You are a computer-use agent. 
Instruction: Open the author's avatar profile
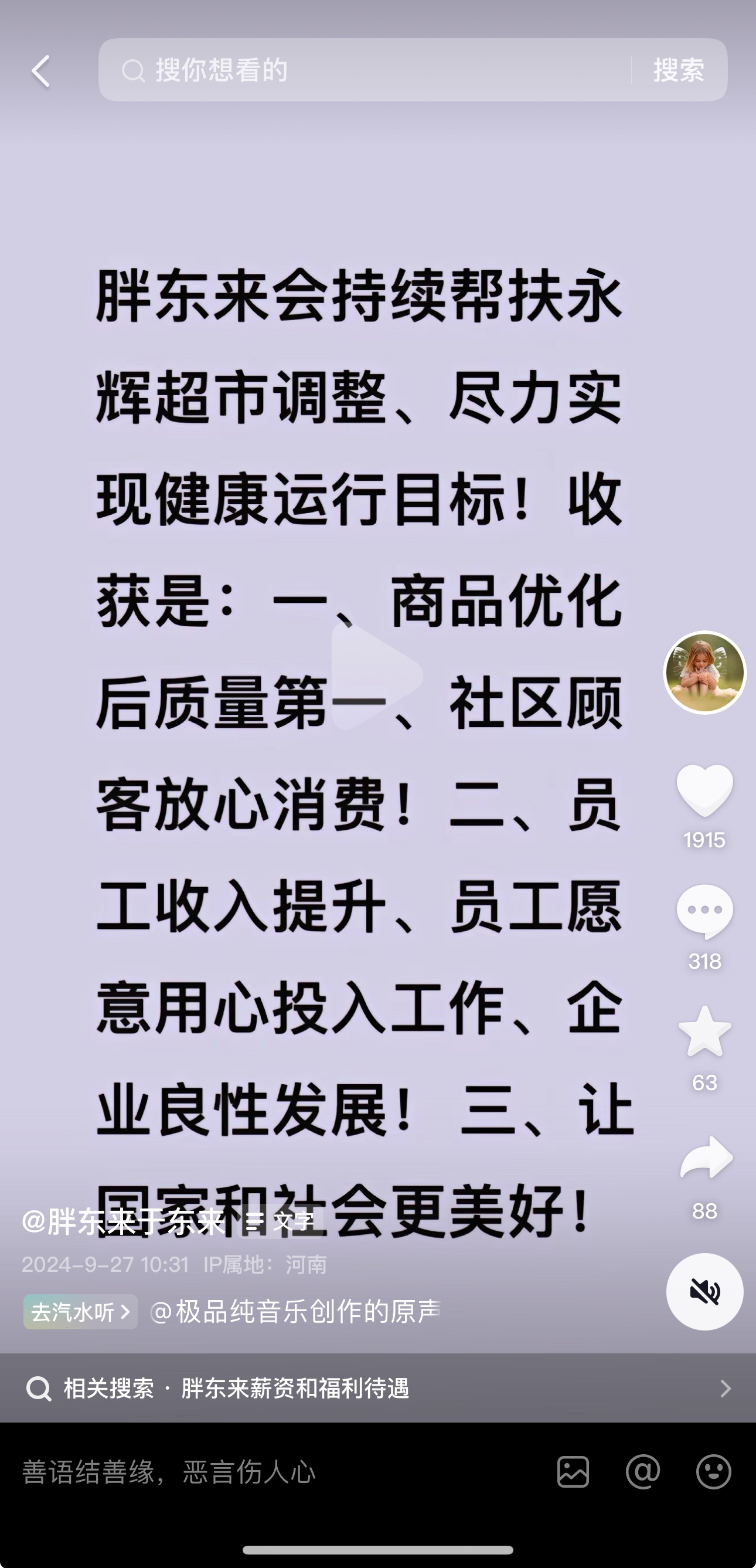coord(704,673)
